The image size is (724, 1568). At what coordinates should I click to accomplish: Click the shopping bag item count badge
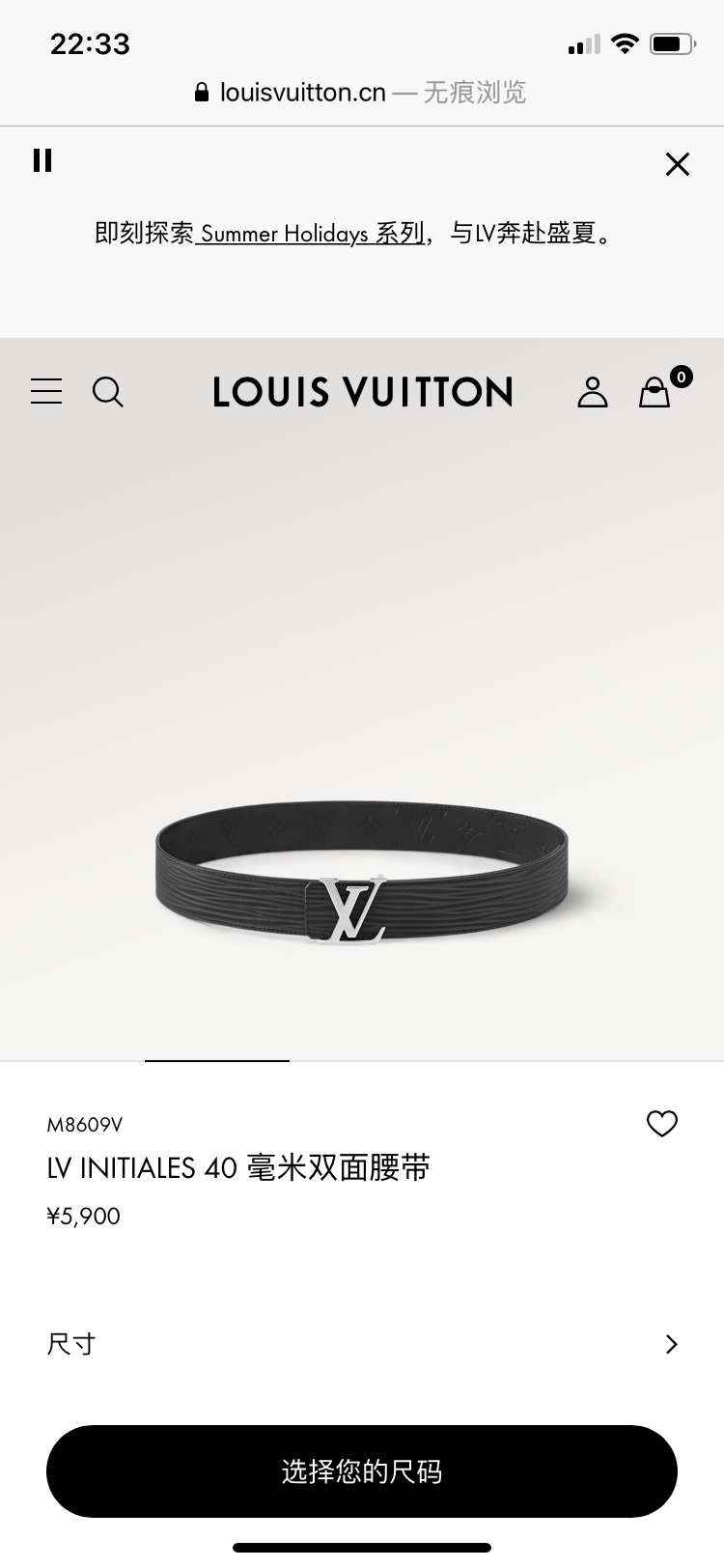[x=681, y=378]
